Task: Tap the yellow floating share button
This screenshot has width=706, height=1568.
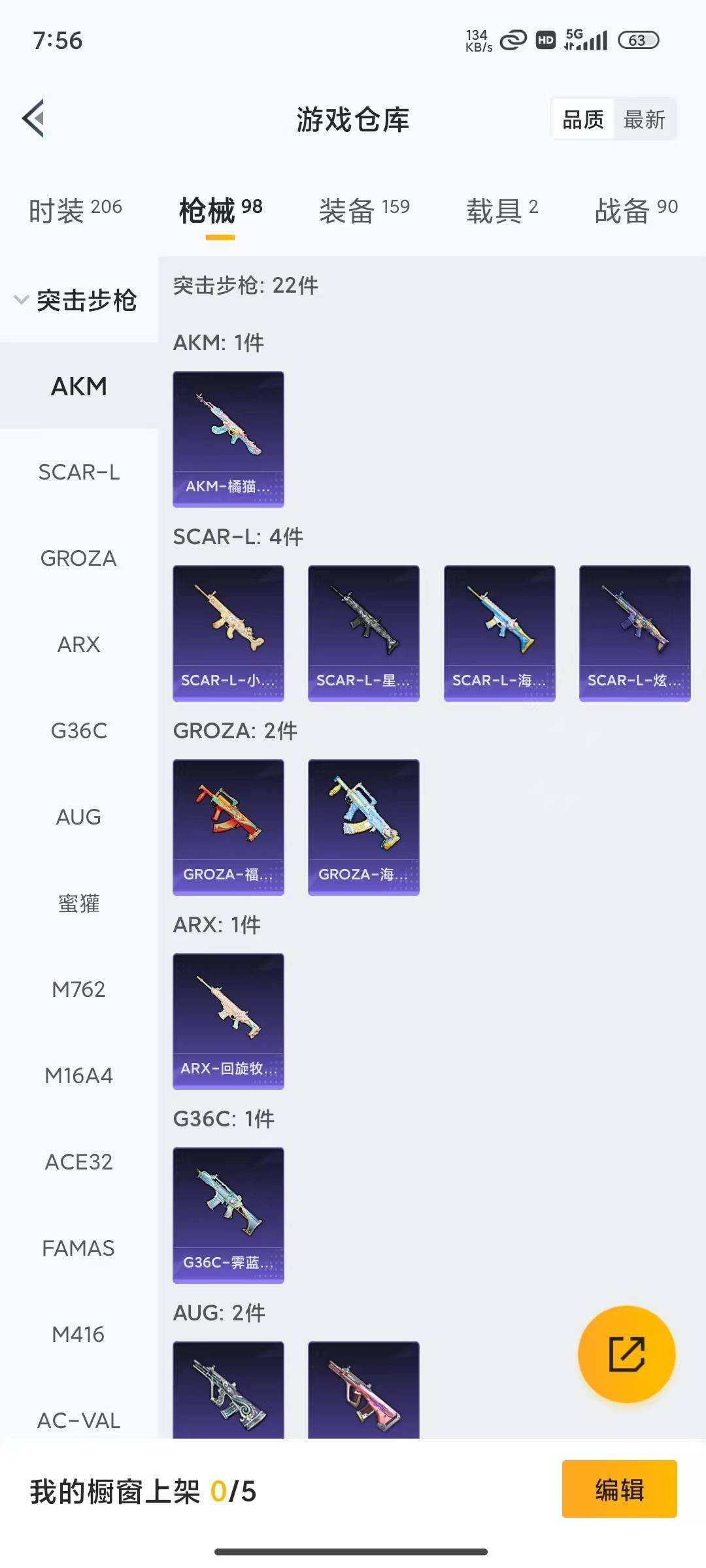Action: click(x=626, y=1354)
